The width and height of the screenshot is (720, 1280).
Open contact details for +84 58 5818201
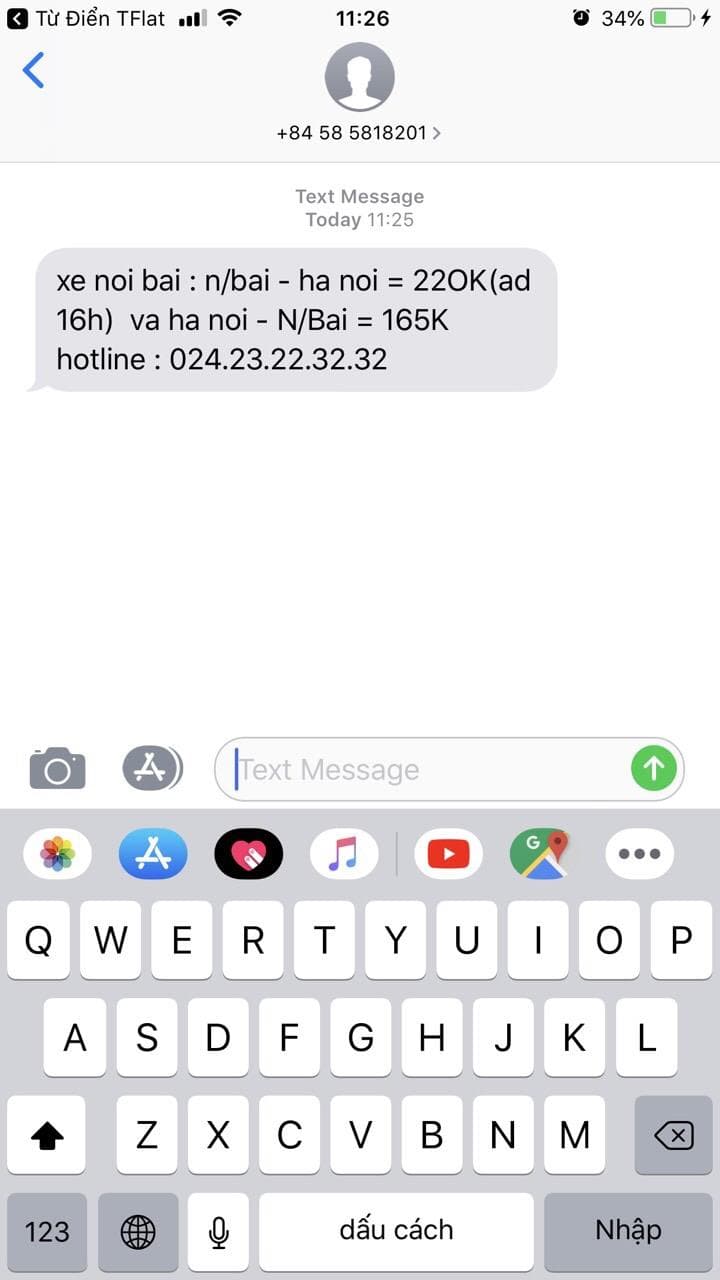[359, 132]
